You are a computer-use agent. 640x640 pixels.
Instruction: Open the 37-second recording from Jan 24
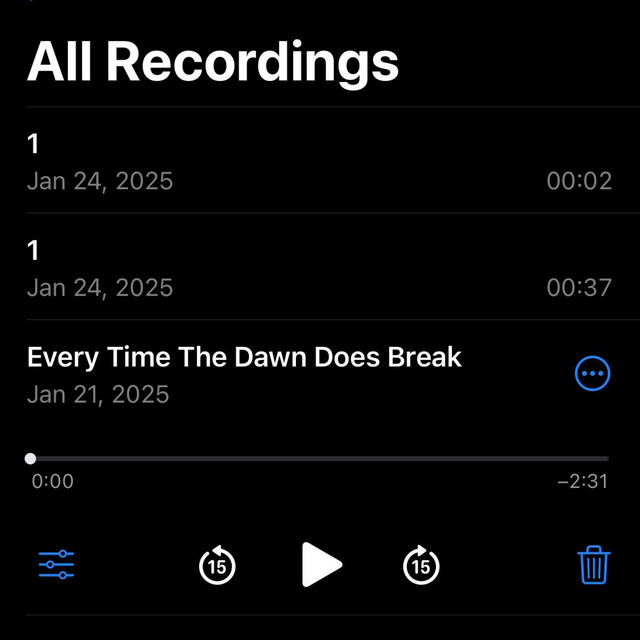319,267
